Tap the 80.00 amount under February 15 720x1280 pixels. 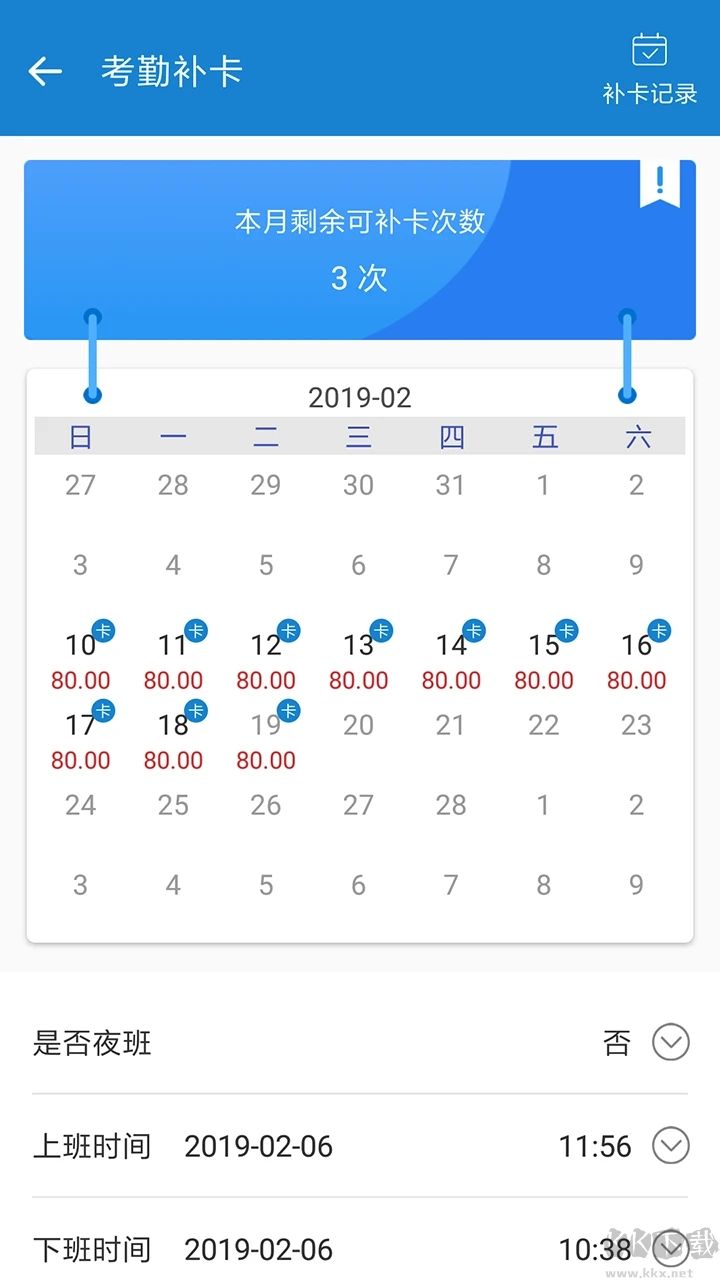point(544,680)
